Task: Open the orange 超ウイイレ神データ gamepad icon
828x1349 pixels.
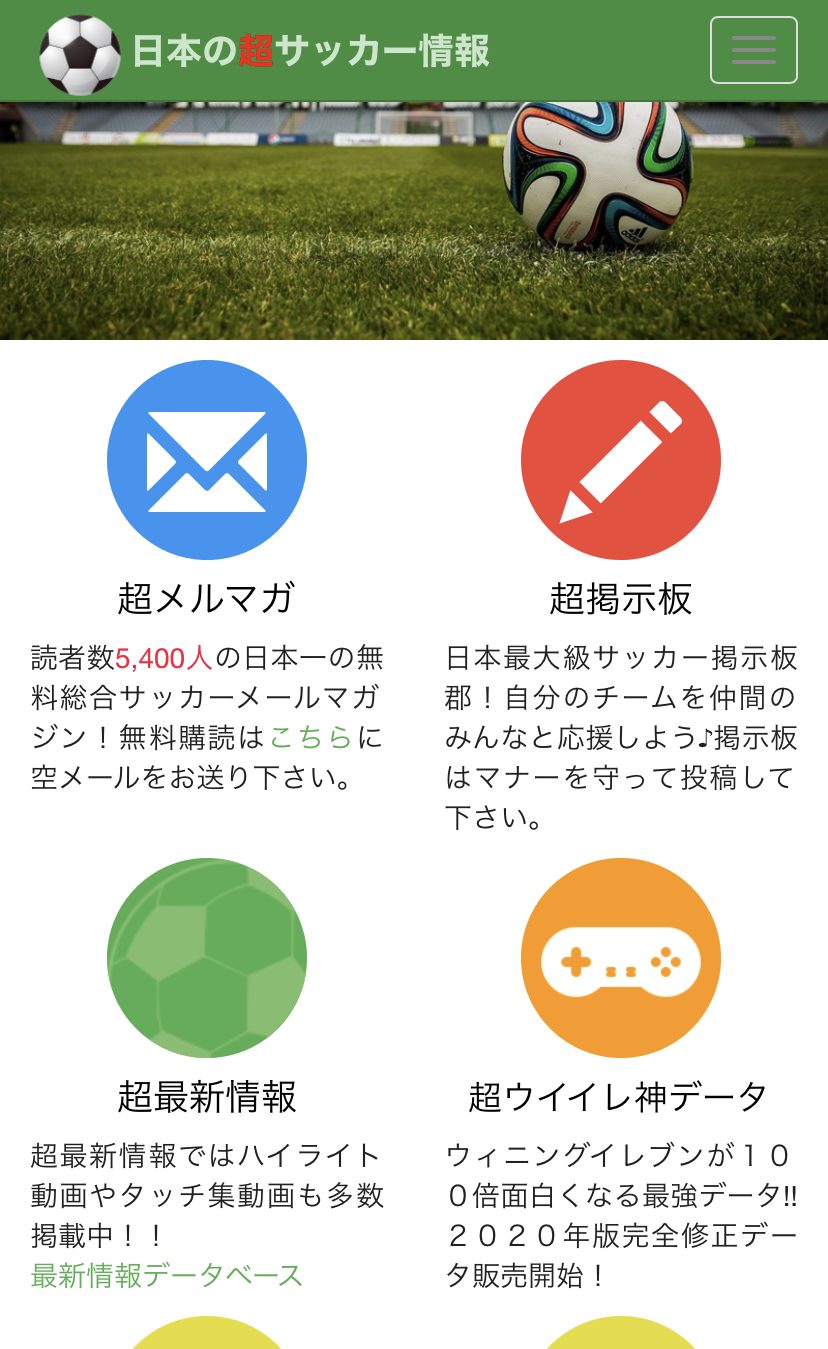Action: click(x=620, y=957)
